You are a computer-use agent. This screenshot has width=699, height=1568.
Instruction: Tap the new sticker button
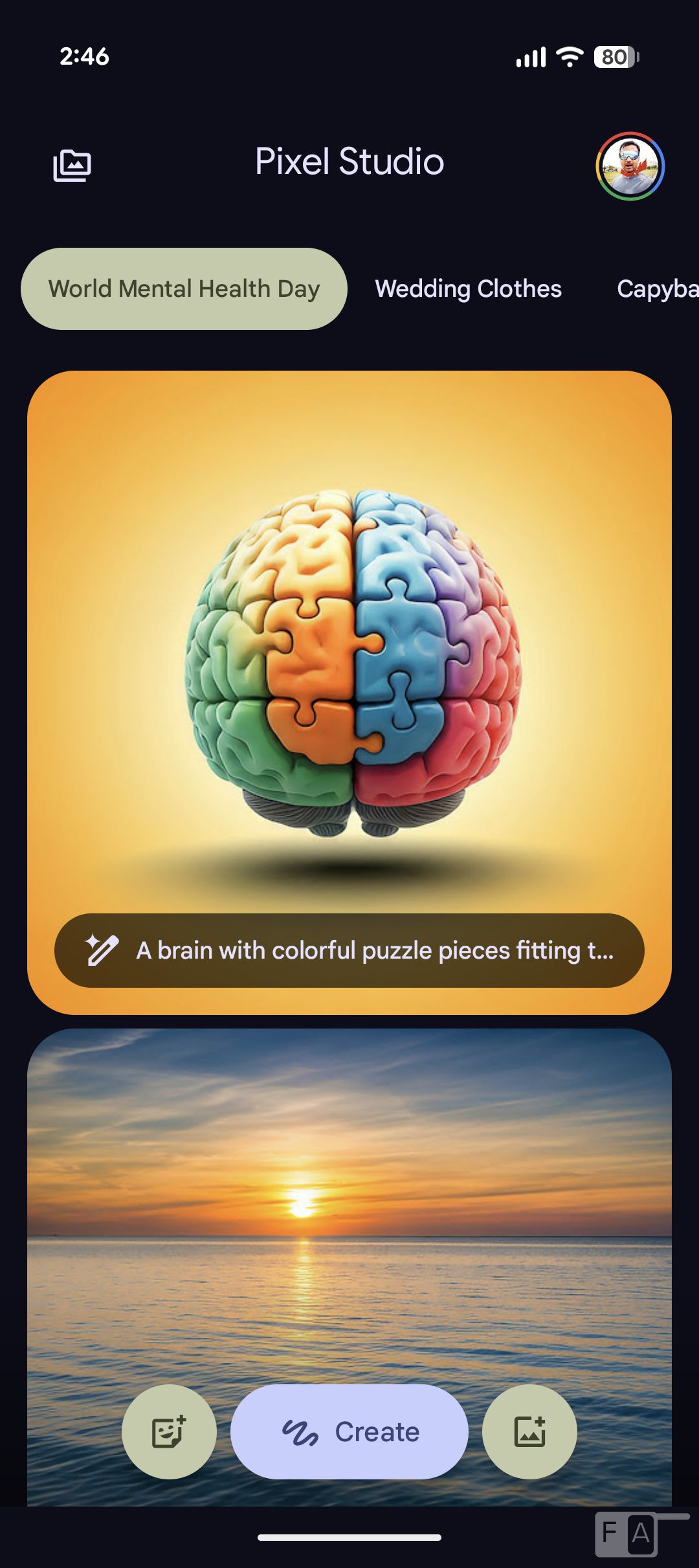[x=169, y=1432]
